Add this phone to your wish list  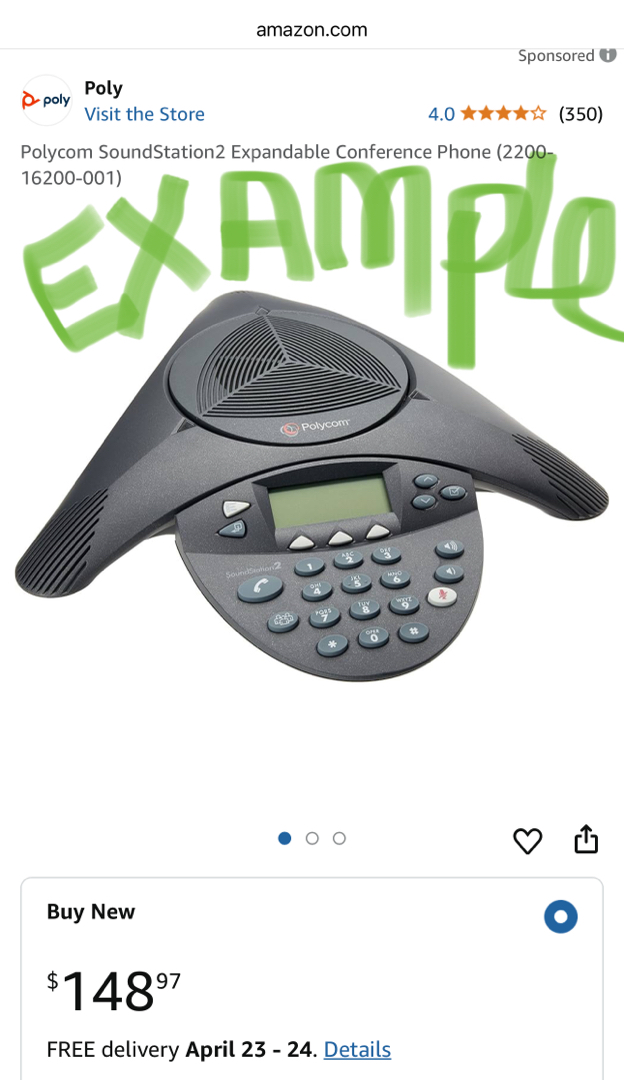coord(527,841)
